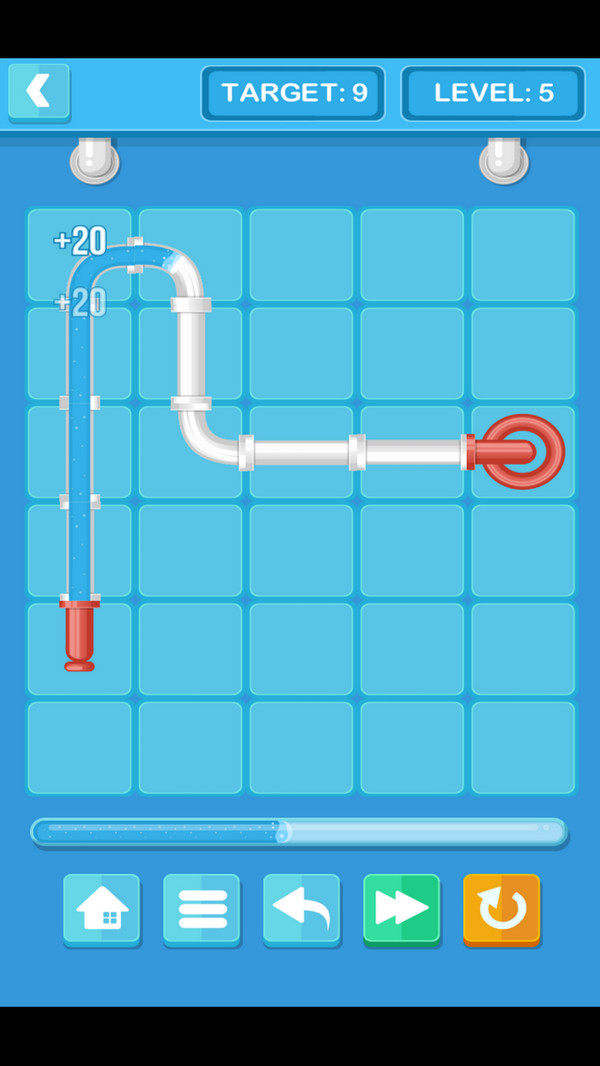Open the level list menu
The width and height of the screenshot is (600, 1066).
(202, 908)
